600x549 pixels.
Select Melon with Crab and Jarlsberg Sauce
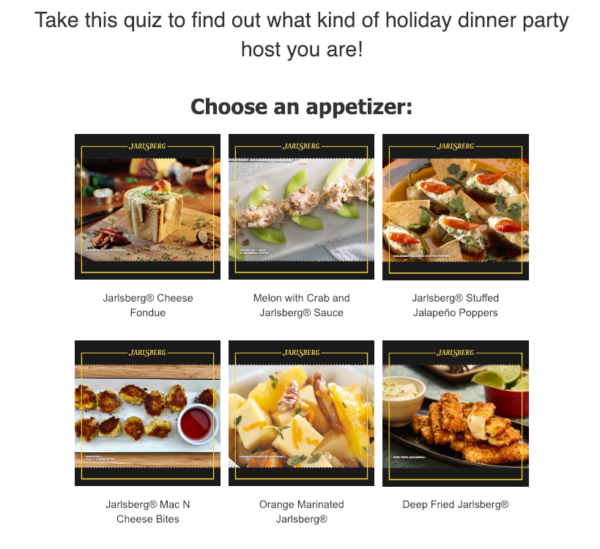301,207
